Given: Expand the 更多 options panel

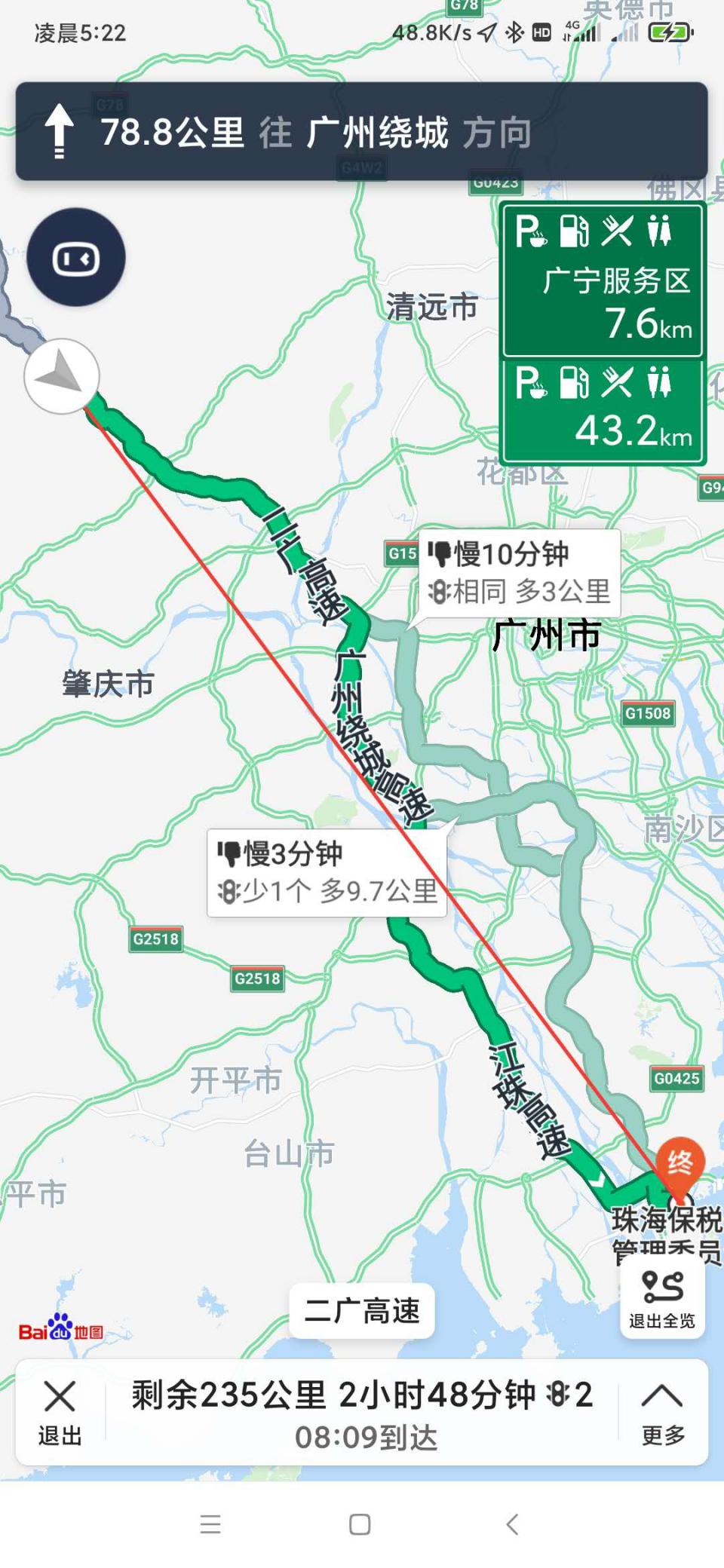Looking at the screenshot, I should 662,1412.
